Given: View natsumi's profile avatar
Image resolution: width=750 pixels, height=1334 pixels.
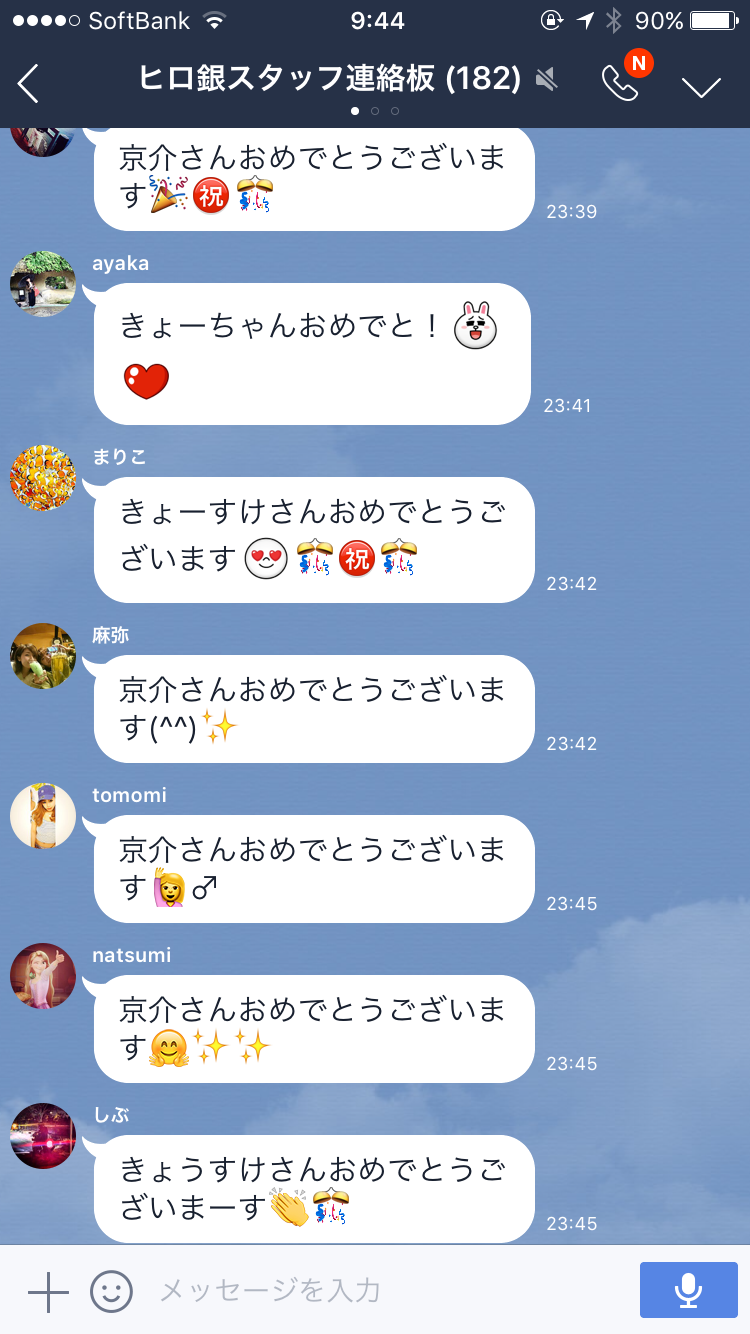Looking at the screenshot, I should click(x=43, y=976).
